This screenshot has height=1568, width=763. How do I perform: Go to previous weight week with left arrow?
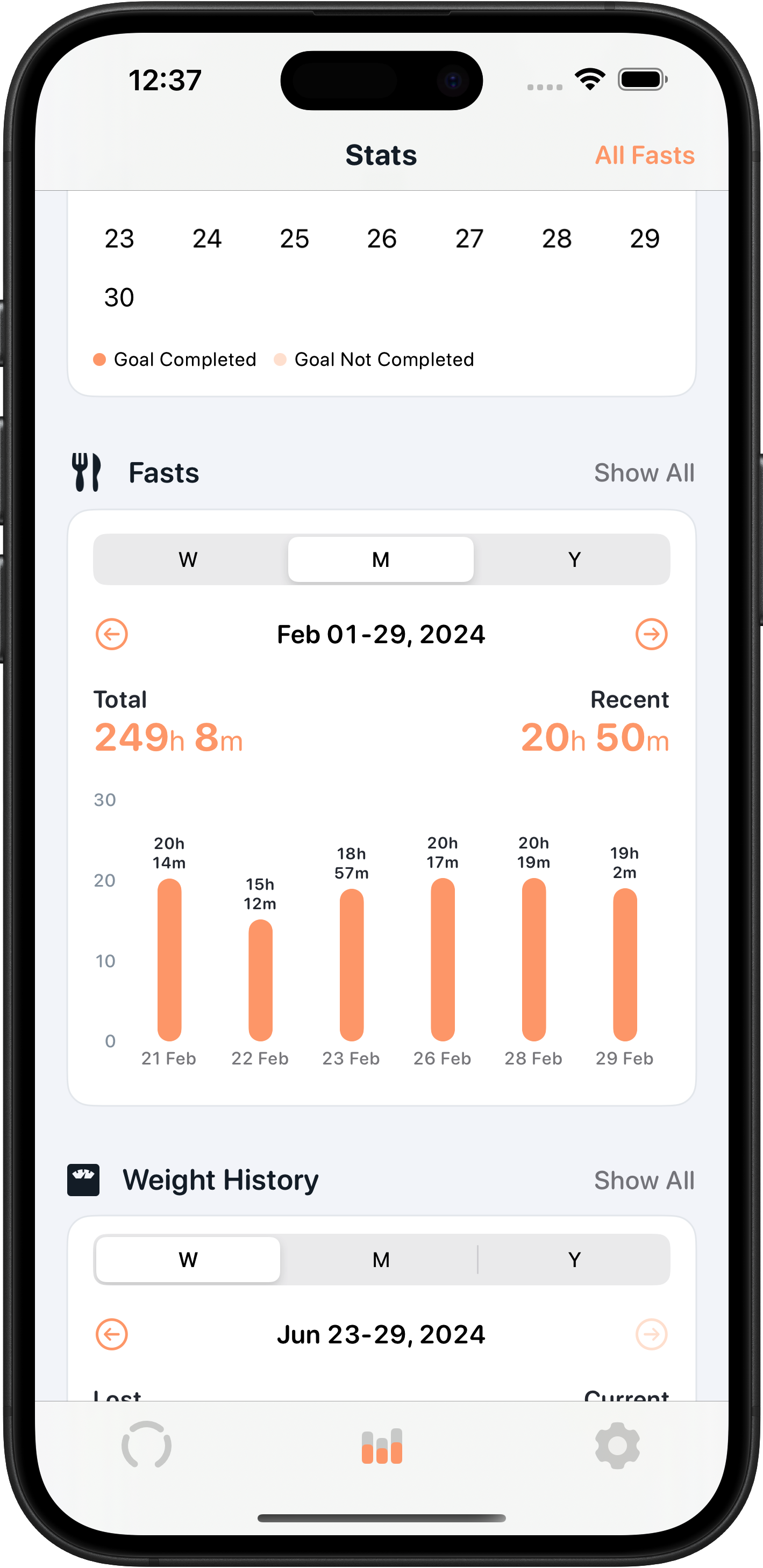point(112,1333)
